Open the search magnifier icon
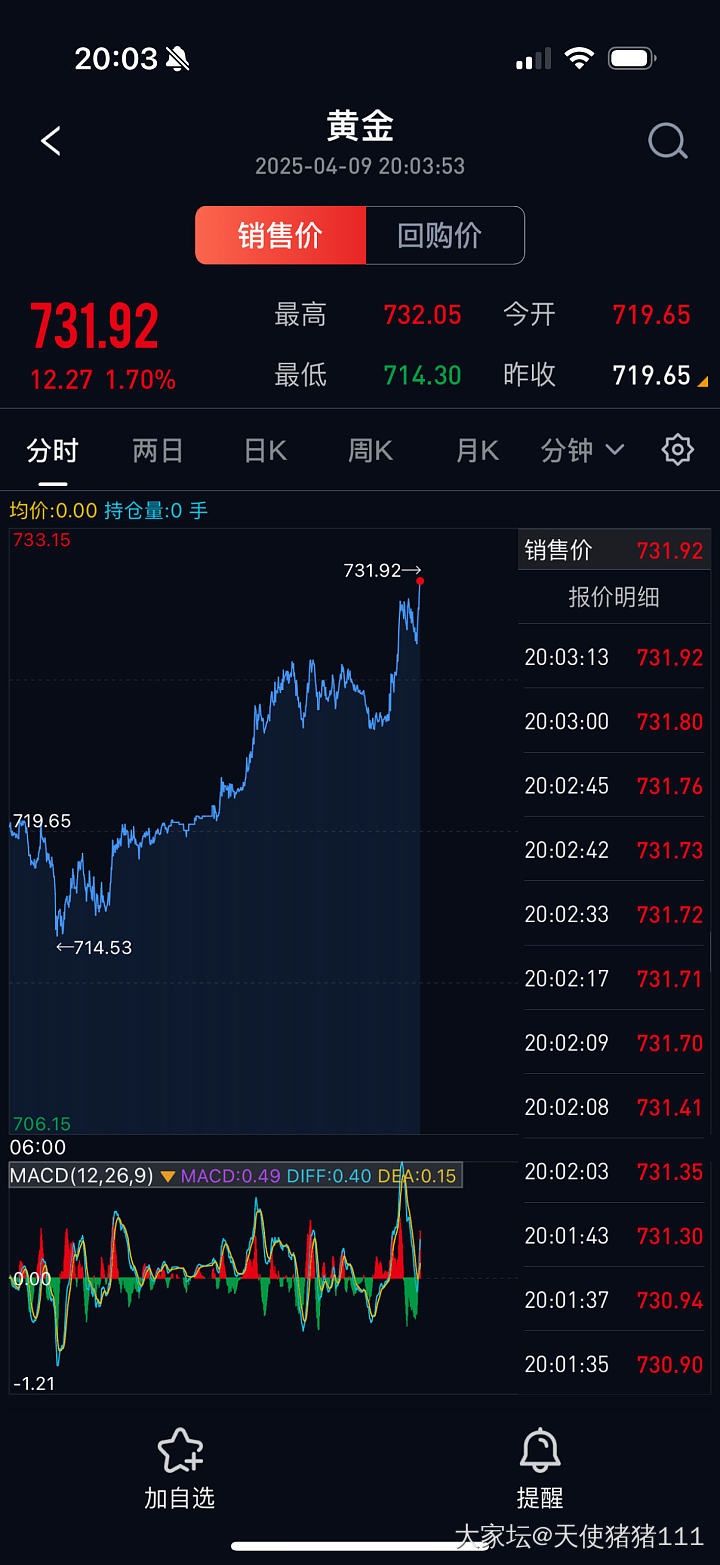The width and height of the screenshot is (720, 1565). (667, 141)
